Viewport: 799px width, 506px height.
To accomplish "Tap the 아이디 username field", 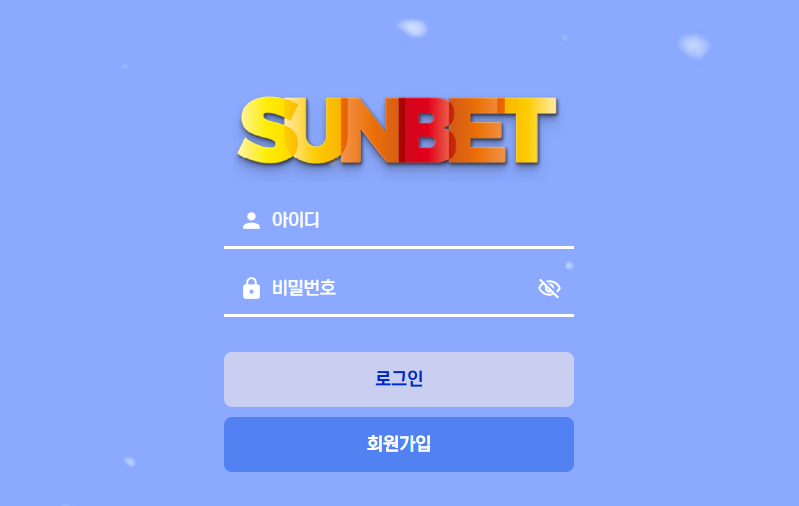I will pos(410,221).
